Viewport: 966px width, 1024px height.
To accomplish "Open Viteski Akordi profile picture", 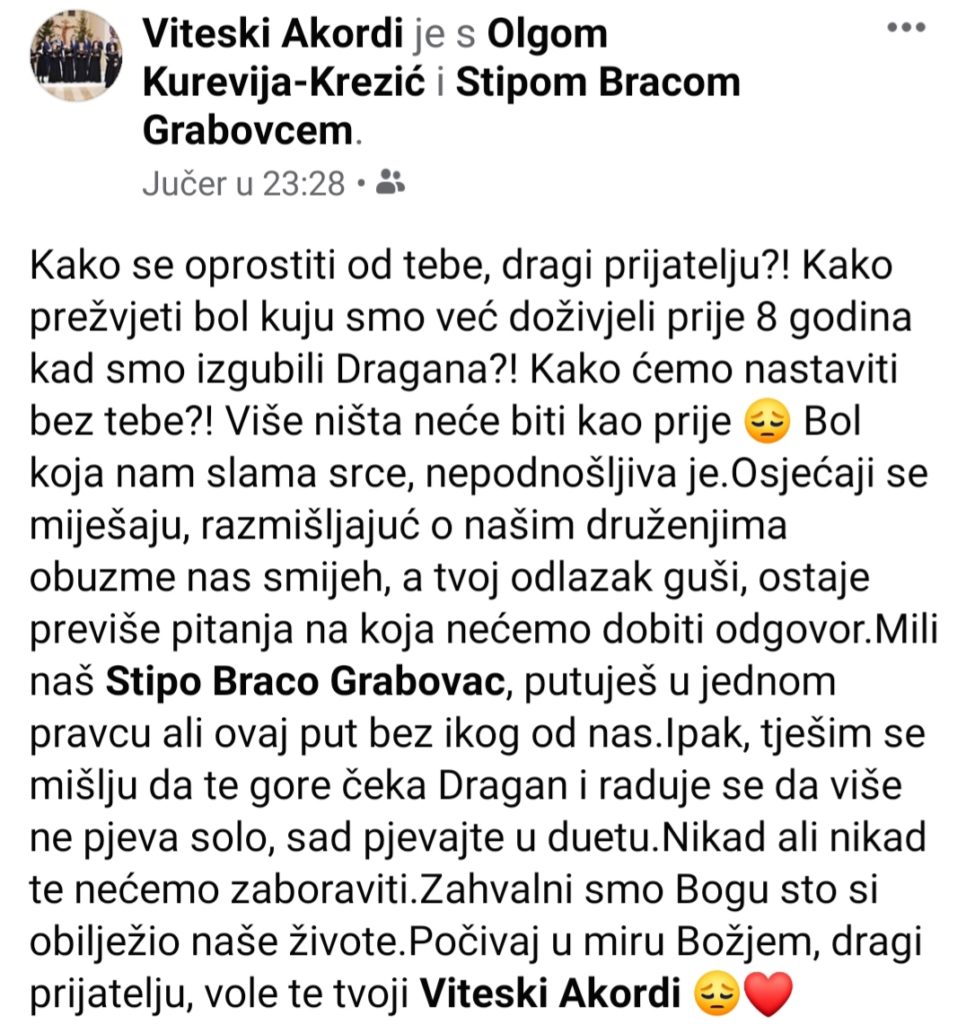I will (78, 55).
